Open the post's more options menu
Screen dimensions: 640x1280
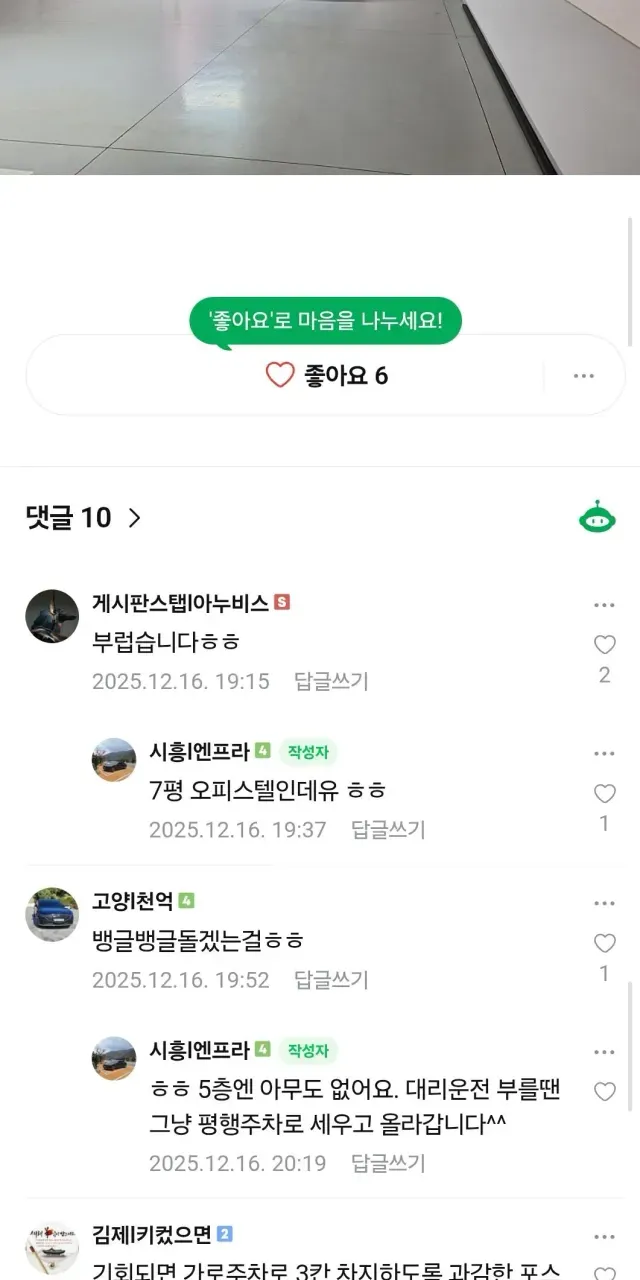click(x=584, y=376)
